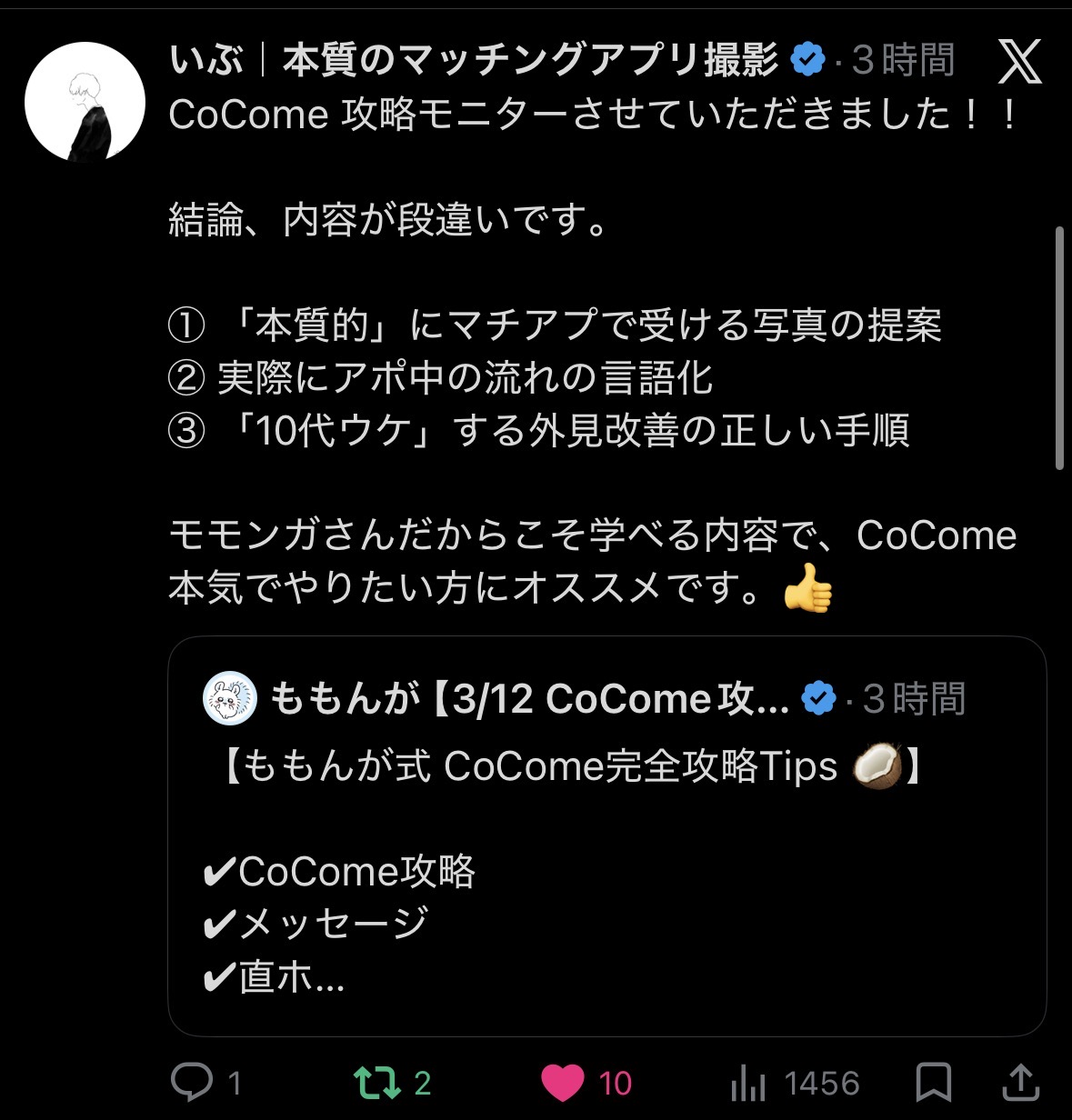Open いぶ's profile picture
This screenshot has width=1072, height=1120.
[x=85, y=102]
